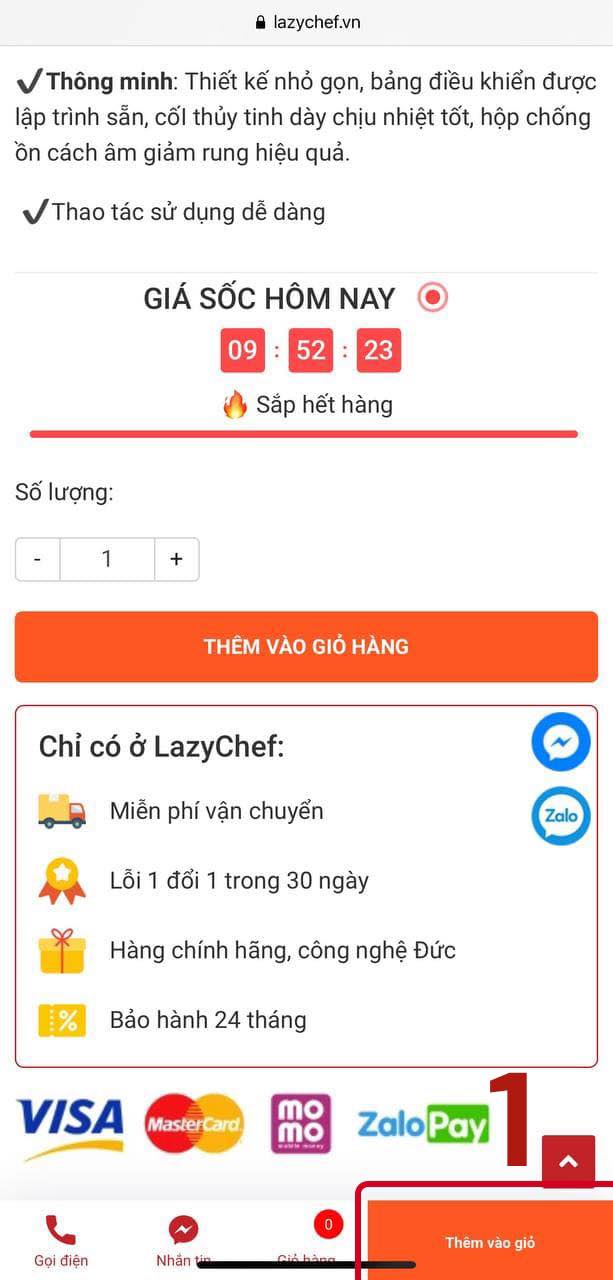Jump back to top with the arrow button

tap(568, 1161)
